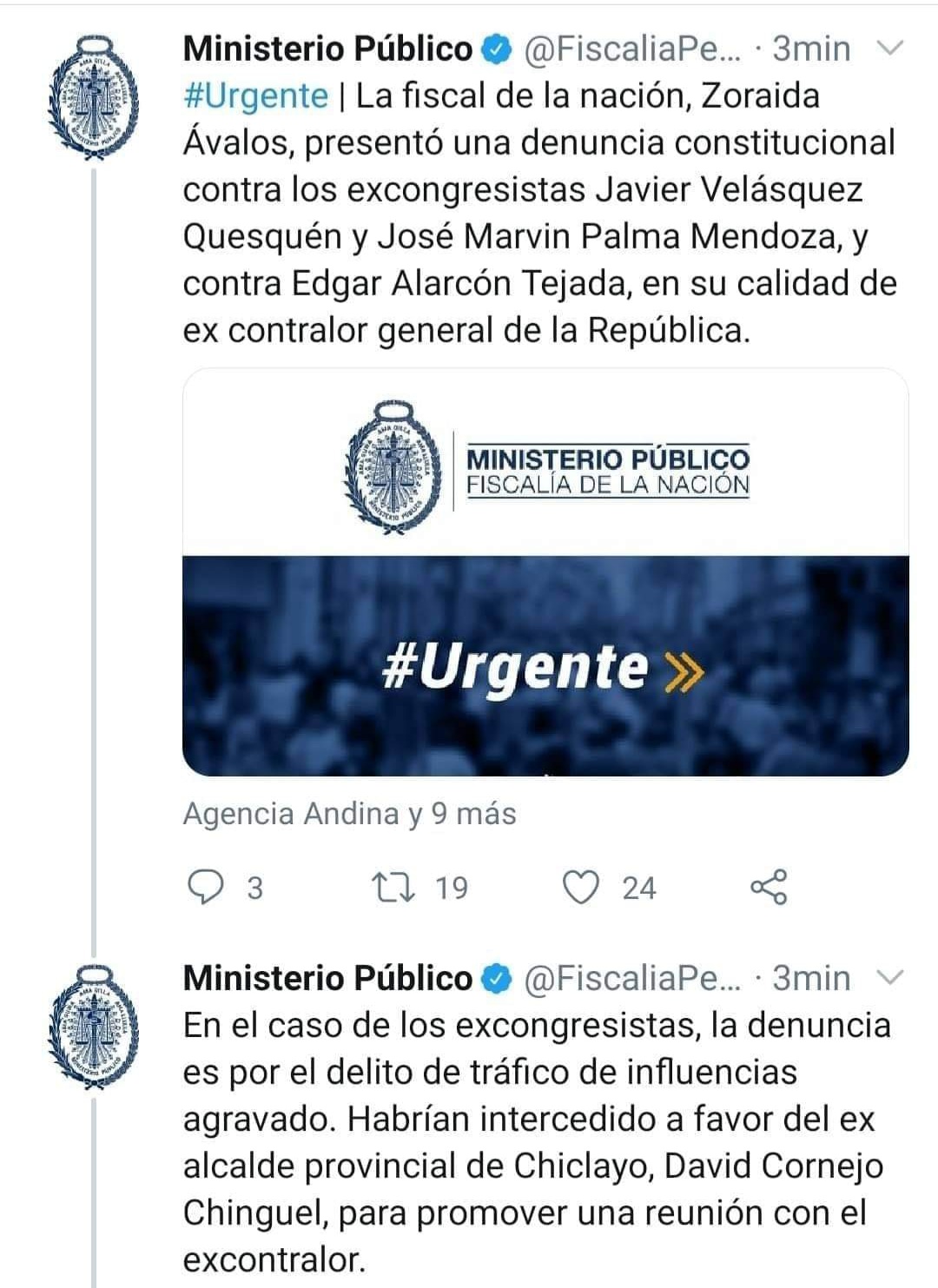Open the #Urgente image attached to tweet
Image resolution: width=938 pixels, height=1288 pixels.
pos(545,572)
